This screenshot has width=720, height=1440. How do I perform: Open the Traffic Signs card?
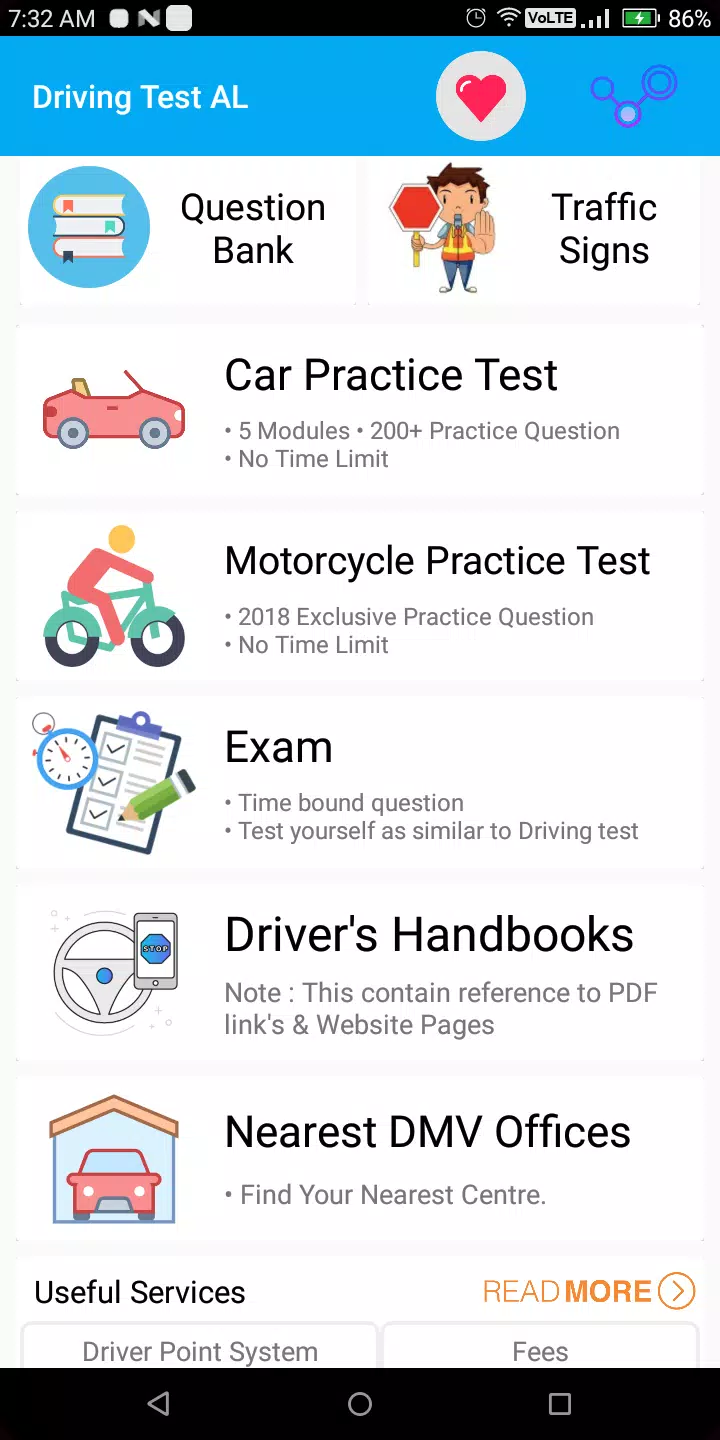coord(534,229)
